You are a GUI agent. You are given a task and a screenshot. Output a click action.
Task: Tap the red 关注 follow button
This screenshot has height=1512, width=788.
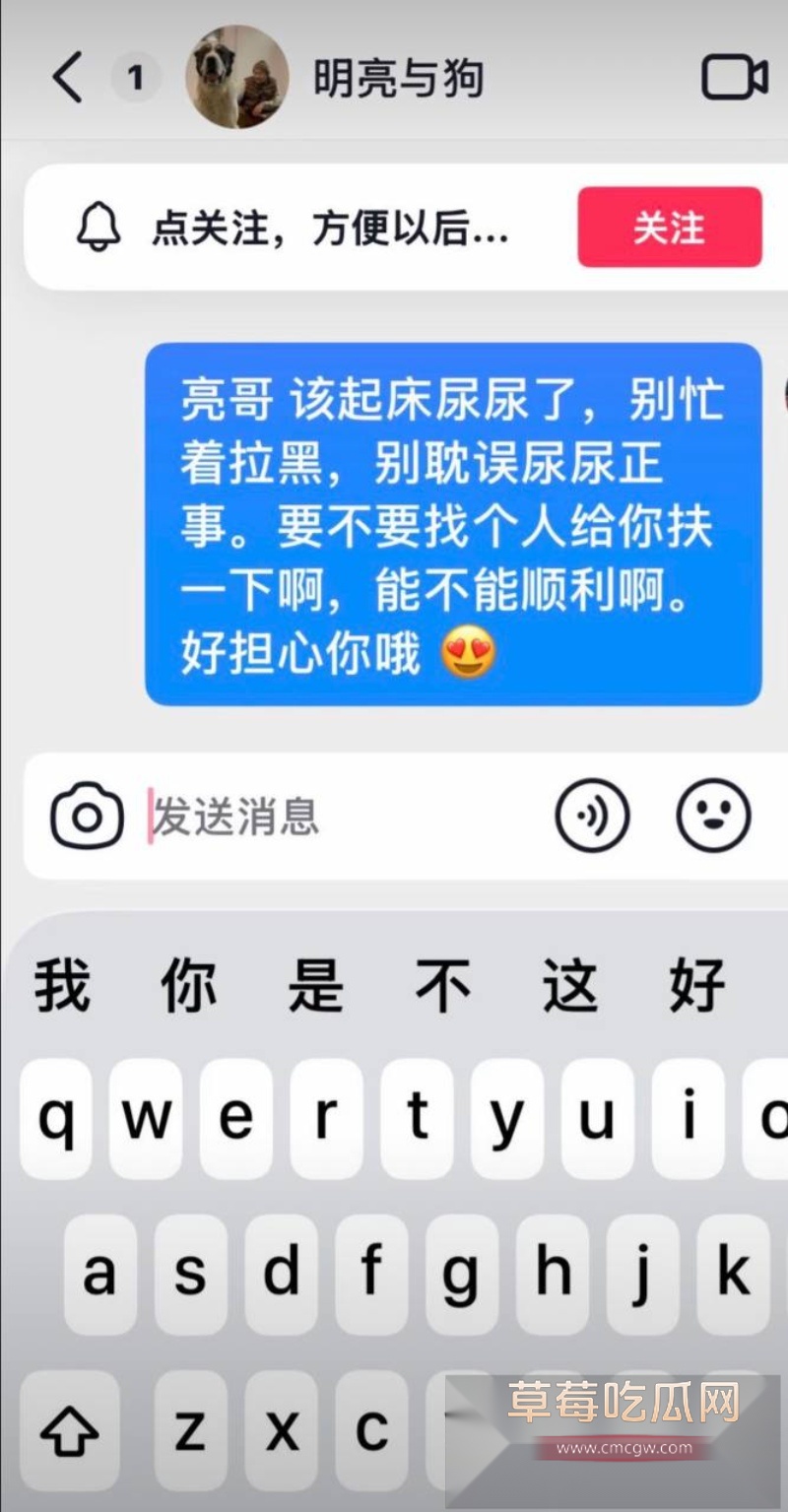pyautogui.click(x=669, y=228)
